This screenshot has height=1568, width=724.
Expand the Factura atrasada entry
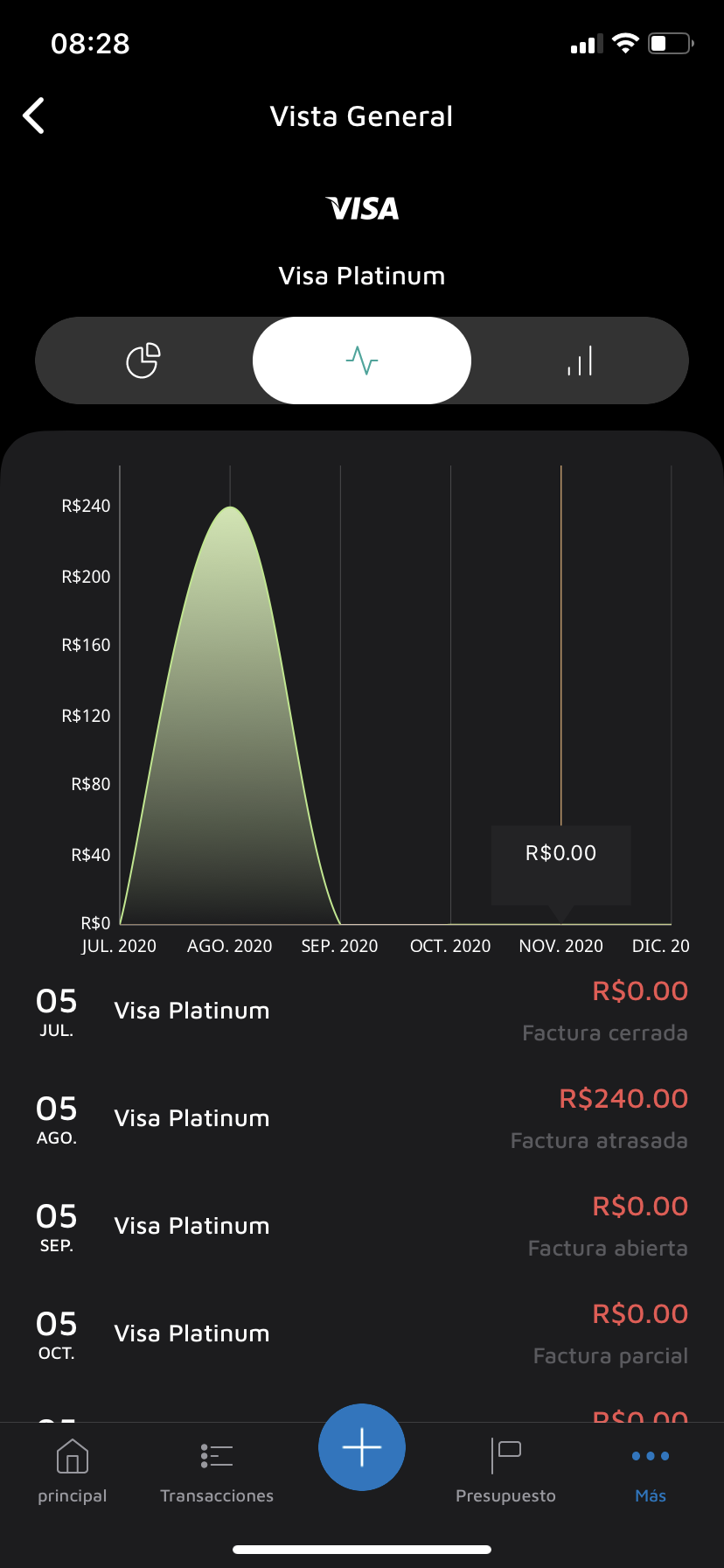click(362, 1117)
